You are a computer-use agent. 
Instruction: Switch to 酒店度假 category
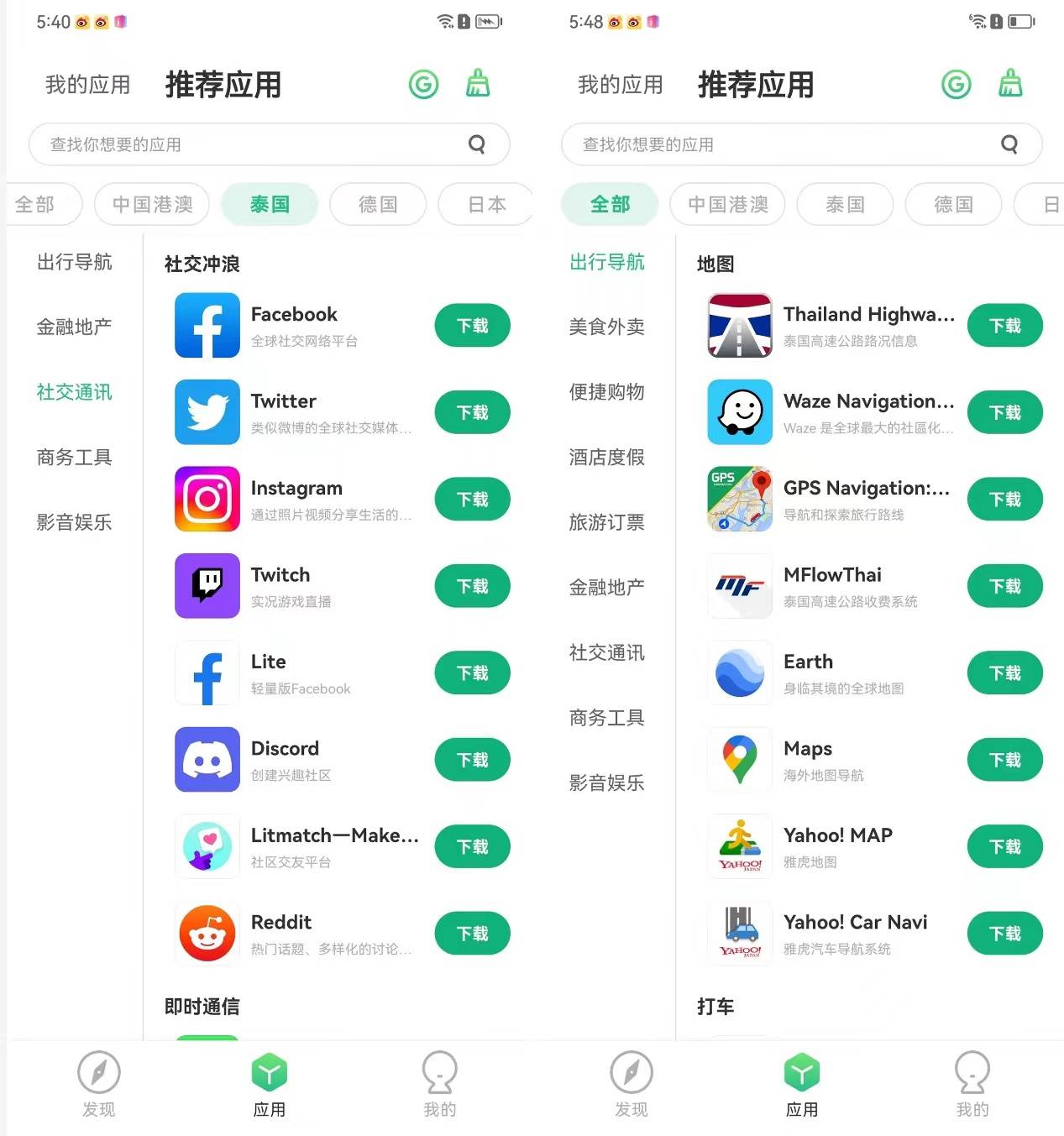point(606,458)
